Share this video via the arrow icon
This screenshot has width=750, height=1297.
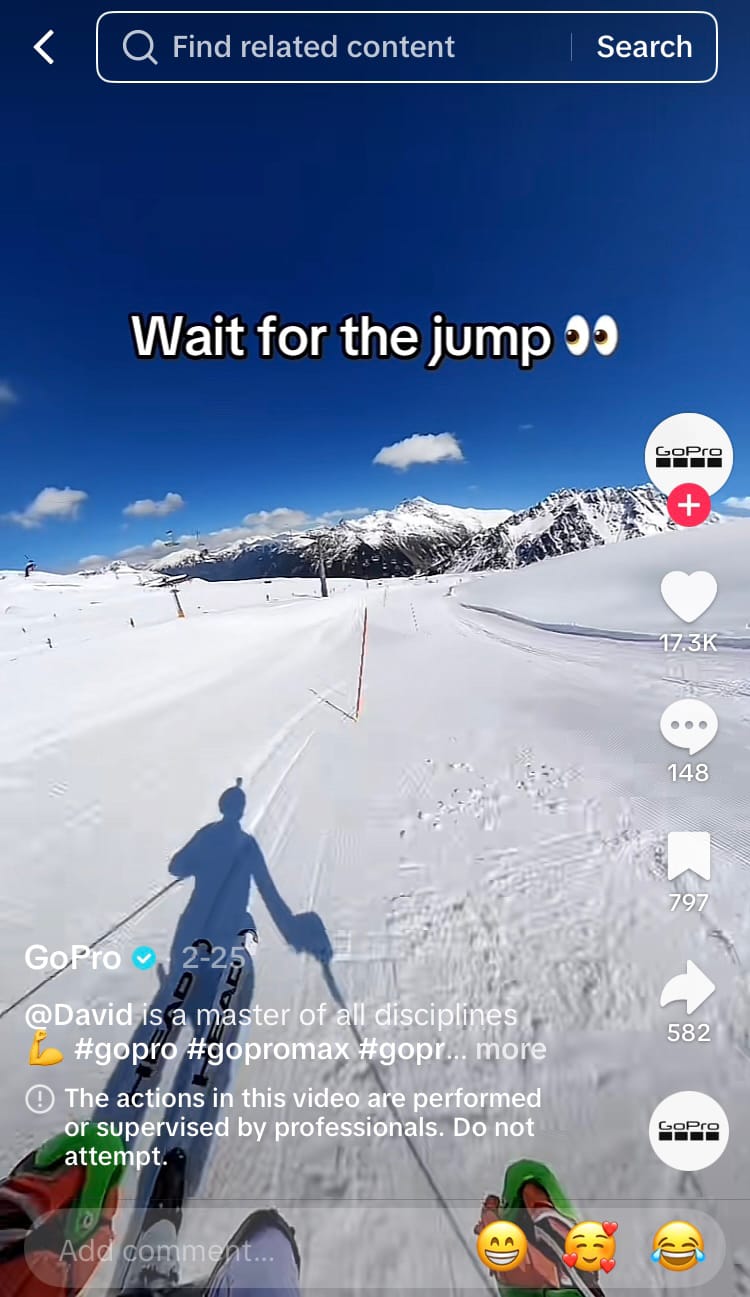tap(688, 988)
